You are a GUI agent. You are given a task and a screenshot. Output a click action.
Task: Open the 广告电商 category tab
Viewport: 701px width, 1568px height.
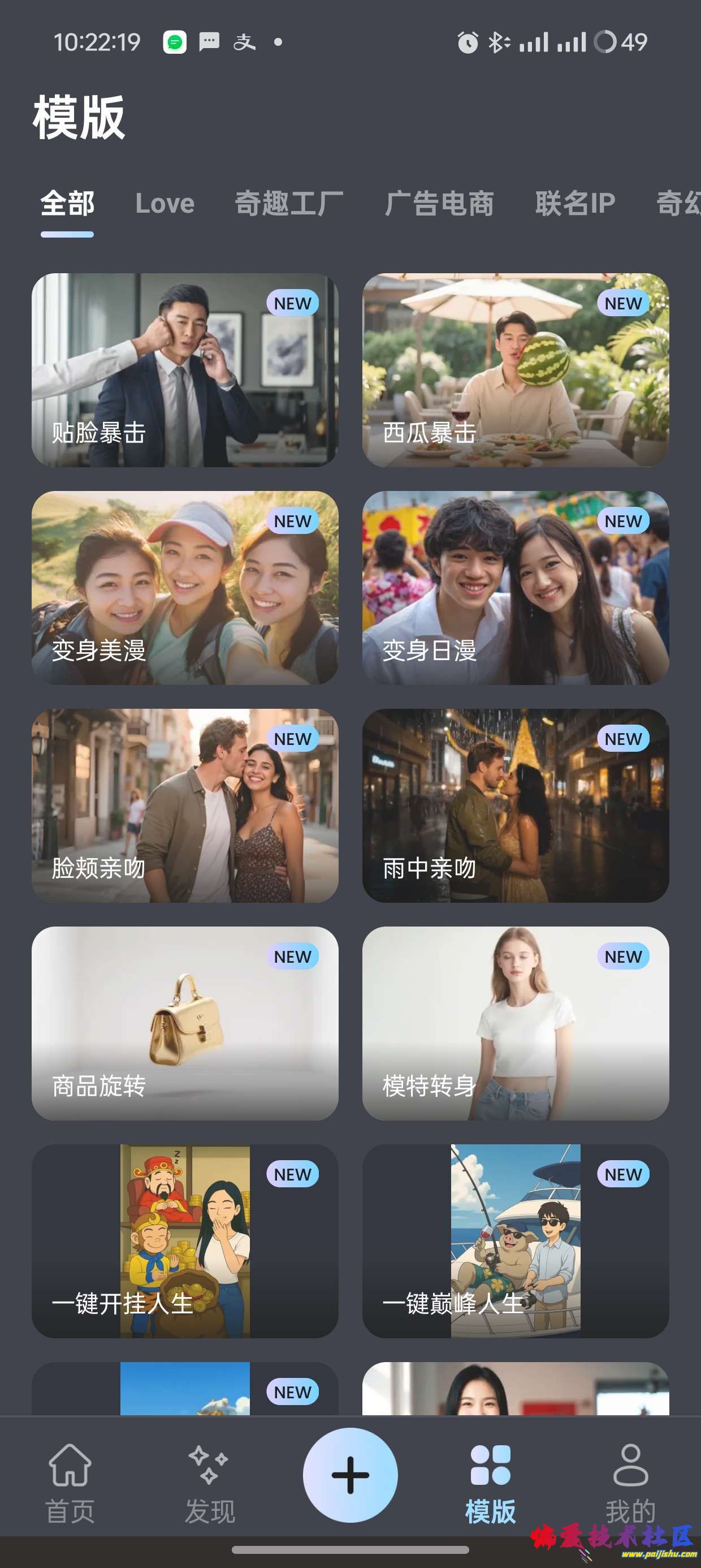click(439, 203)
